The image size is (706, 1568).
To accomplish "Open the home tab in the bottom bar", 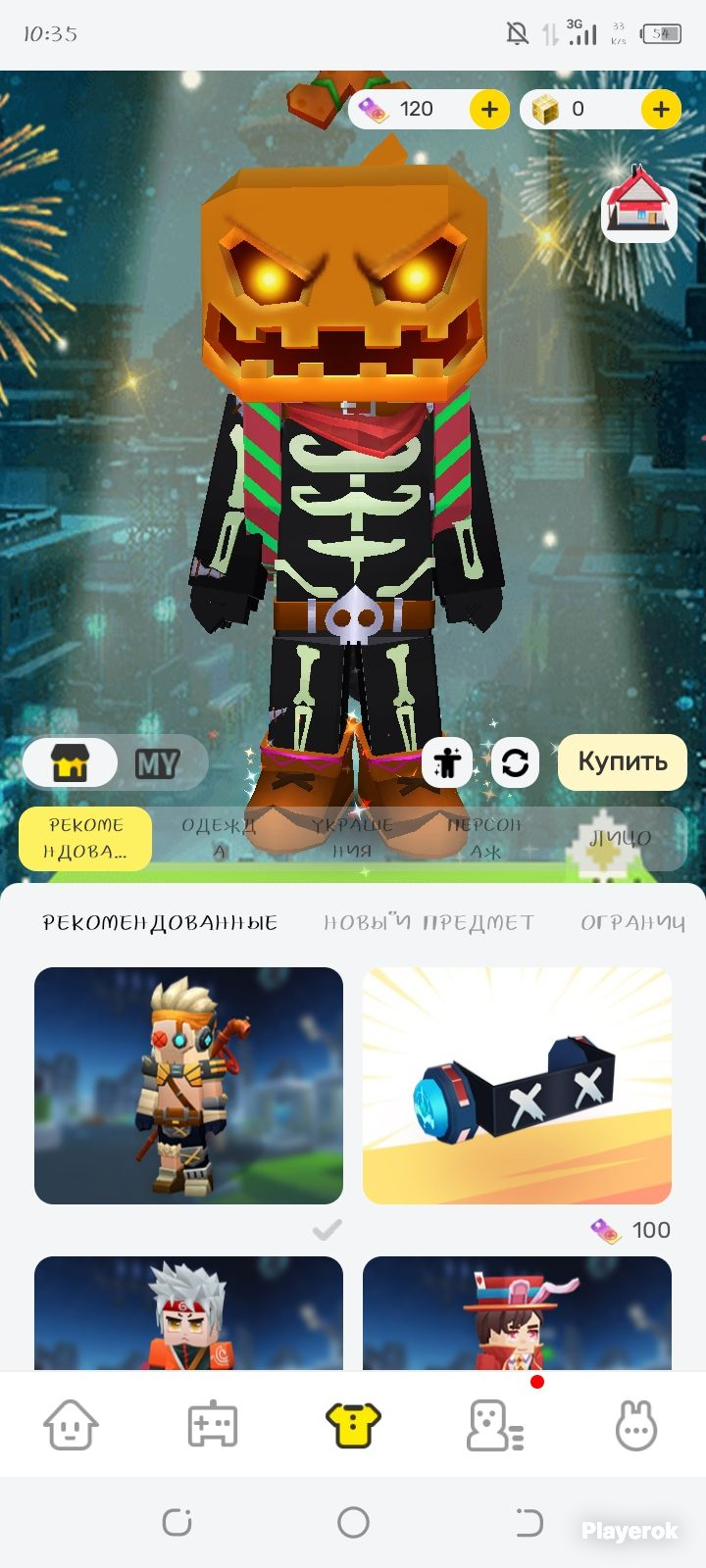I will click(71, 1424).
